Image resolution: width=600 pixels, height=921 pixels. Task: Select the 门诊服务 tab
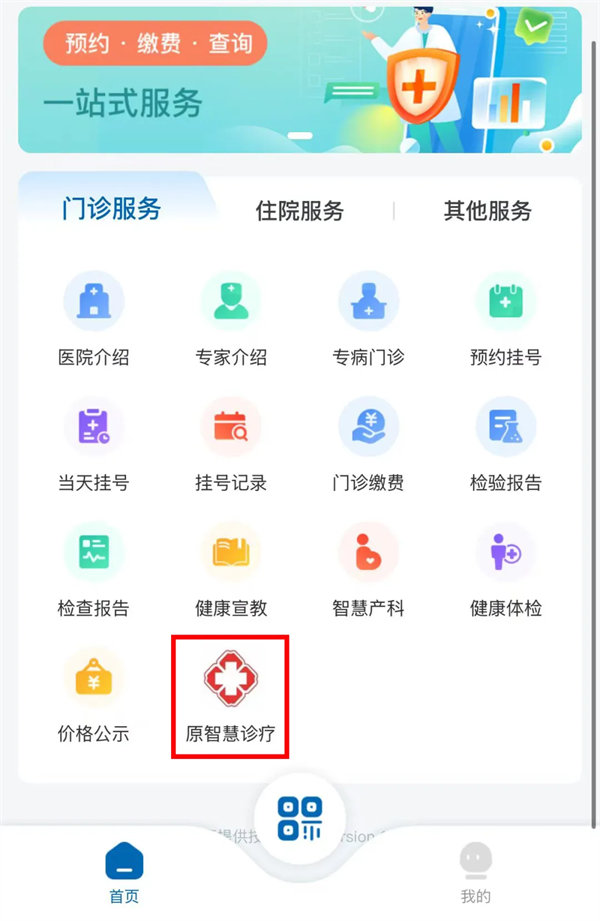click(x=111, y=209)
